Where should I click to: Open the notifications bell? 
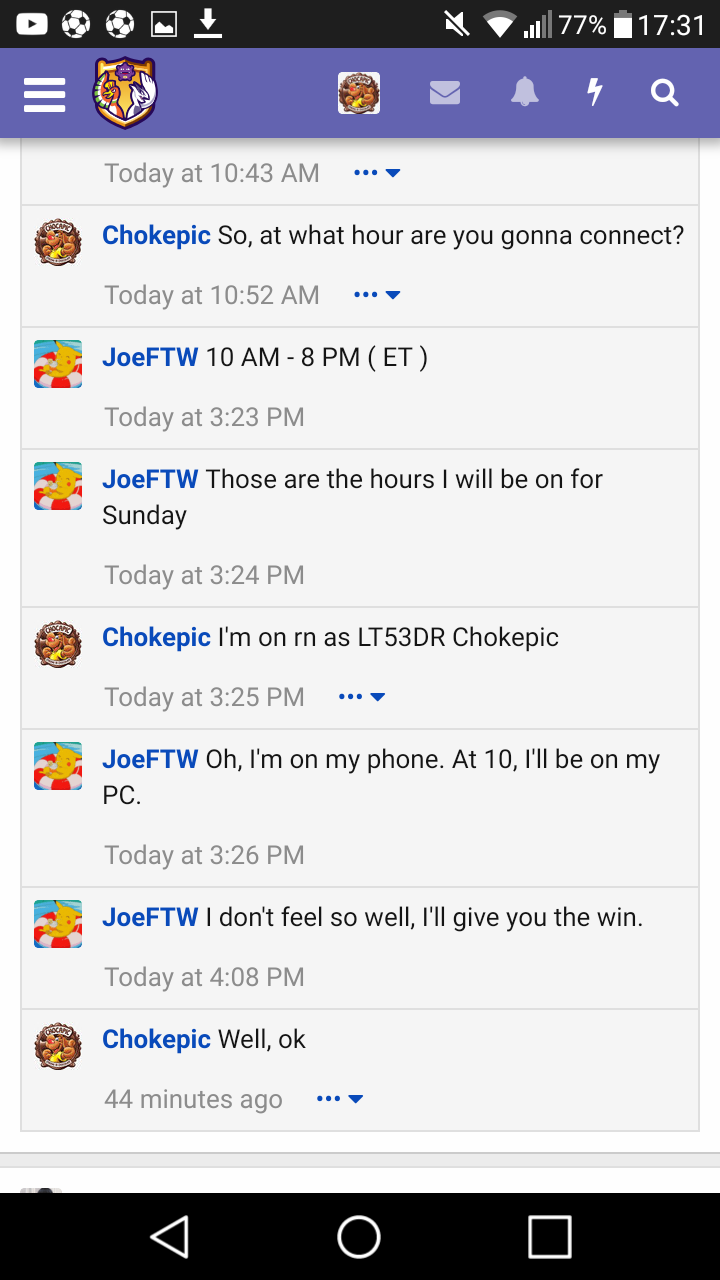click(525, 93)
